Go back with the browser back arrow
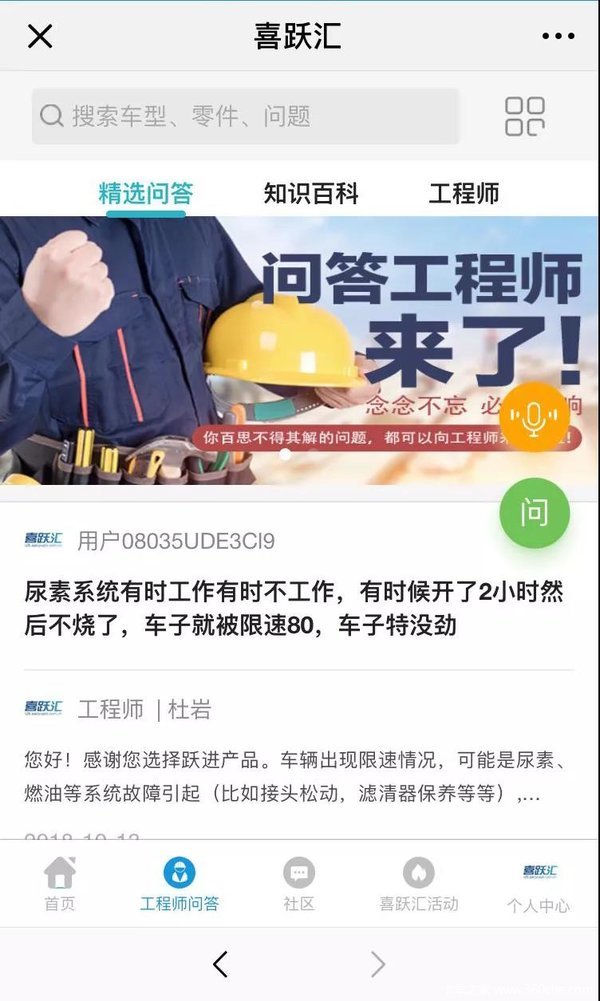The image size is (600, 1001). coord(220,964)
